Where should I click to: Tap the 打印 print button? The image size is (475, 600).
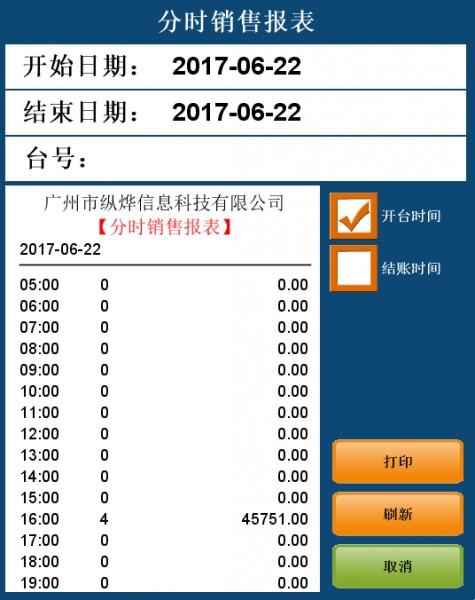tap(398, 461)
